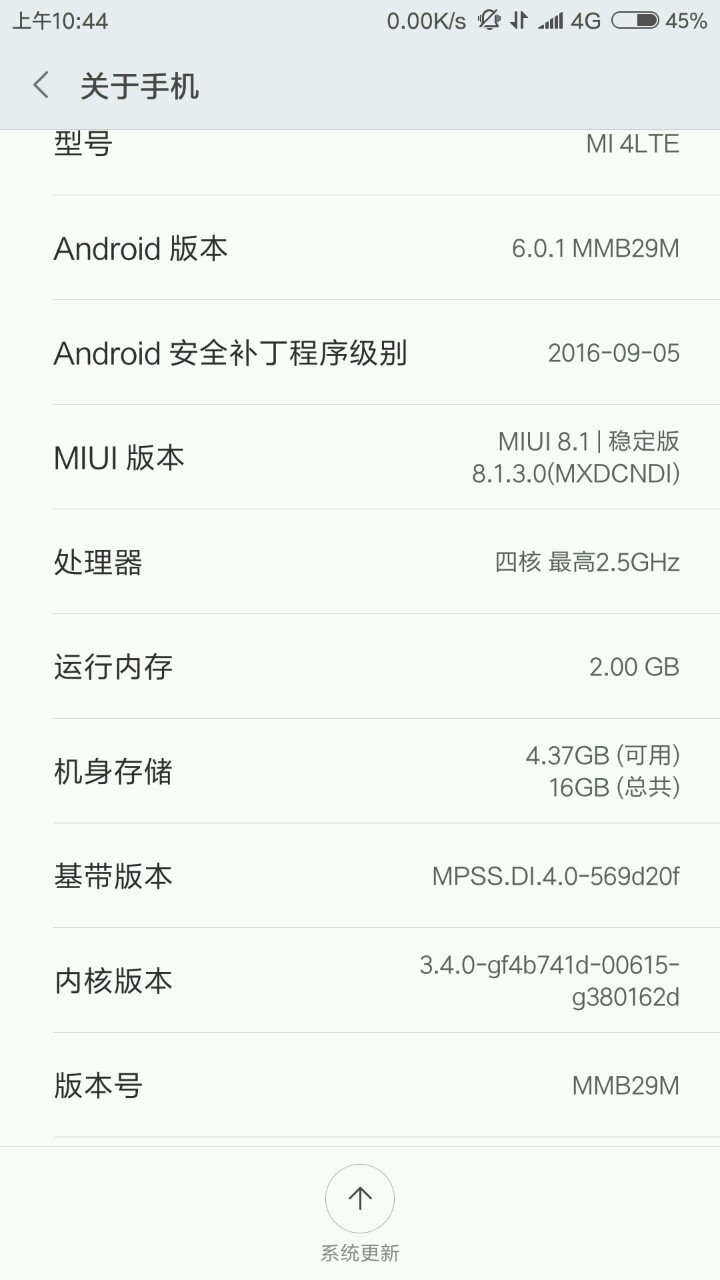
Task: Tap the 内核版本 row
Action: [360, 980]
